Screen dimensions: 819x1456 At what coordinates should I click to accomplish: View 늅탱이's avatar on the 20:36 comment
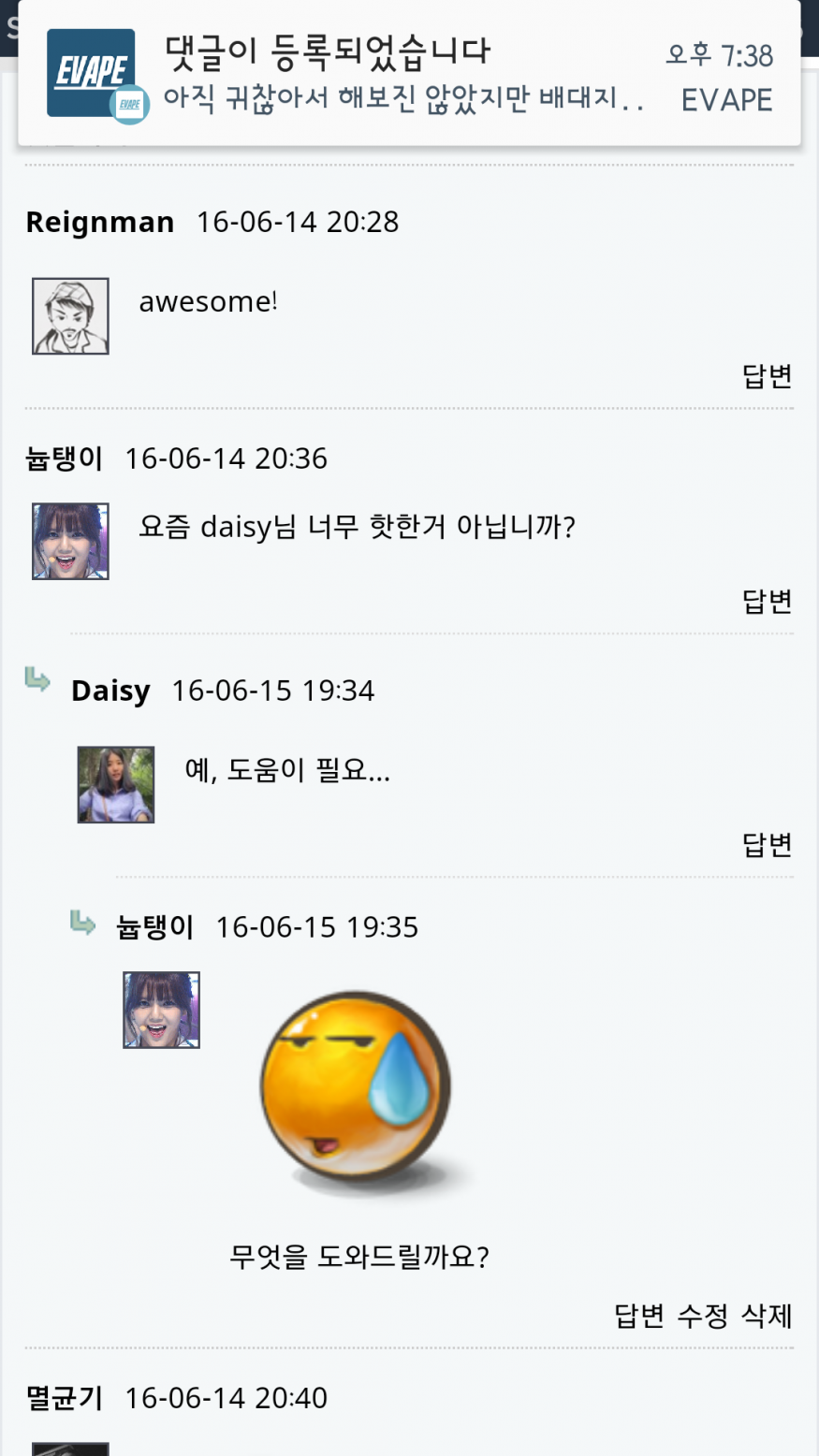(71, 541)
